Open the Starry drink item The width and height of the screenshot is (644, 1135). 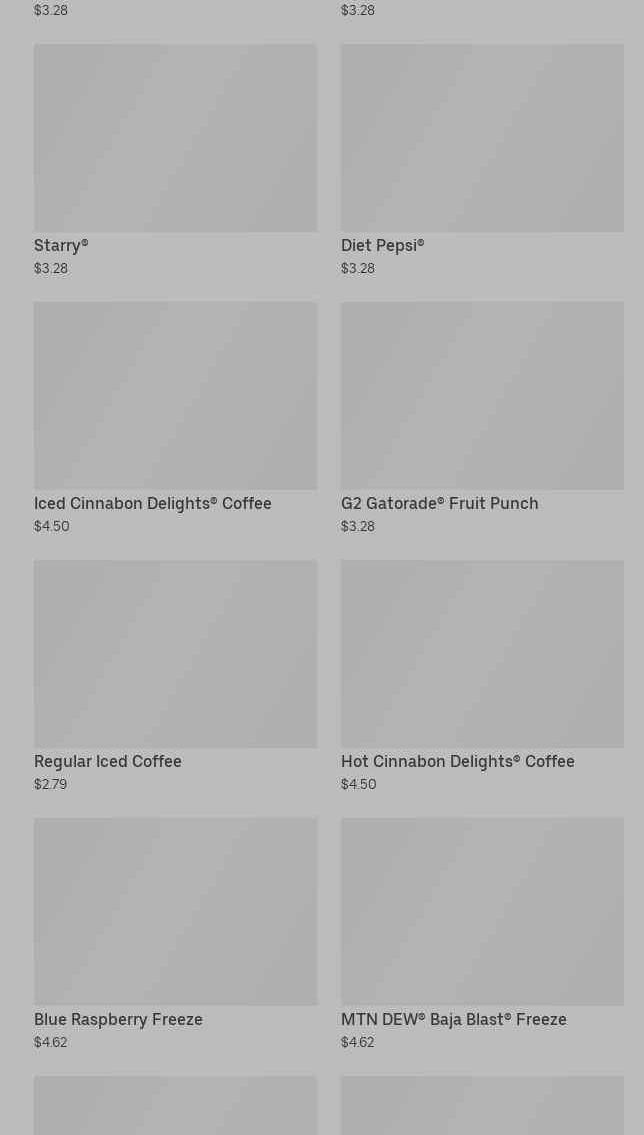(175, 160)
